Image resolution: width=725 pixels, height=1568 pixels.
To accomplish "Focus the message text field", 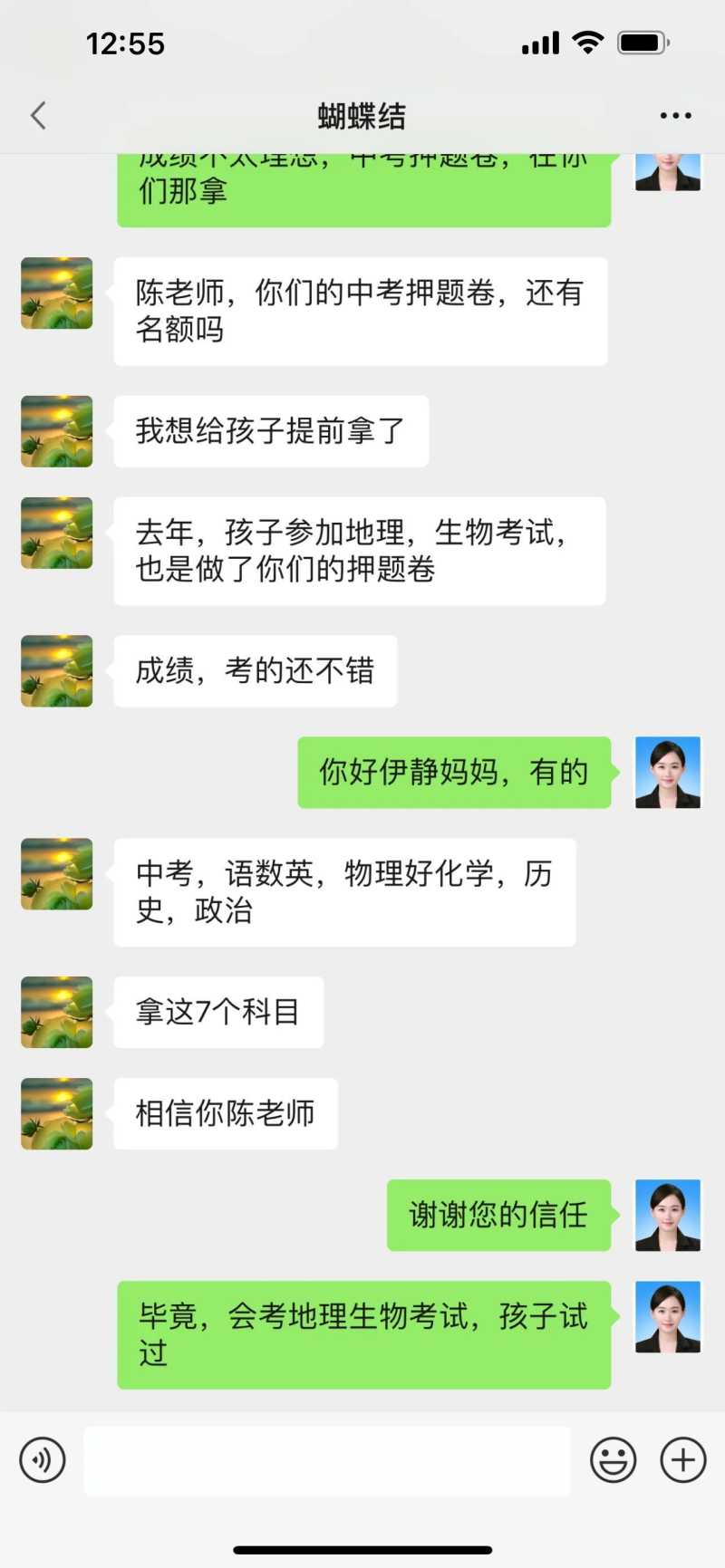I will point(327,1460).
